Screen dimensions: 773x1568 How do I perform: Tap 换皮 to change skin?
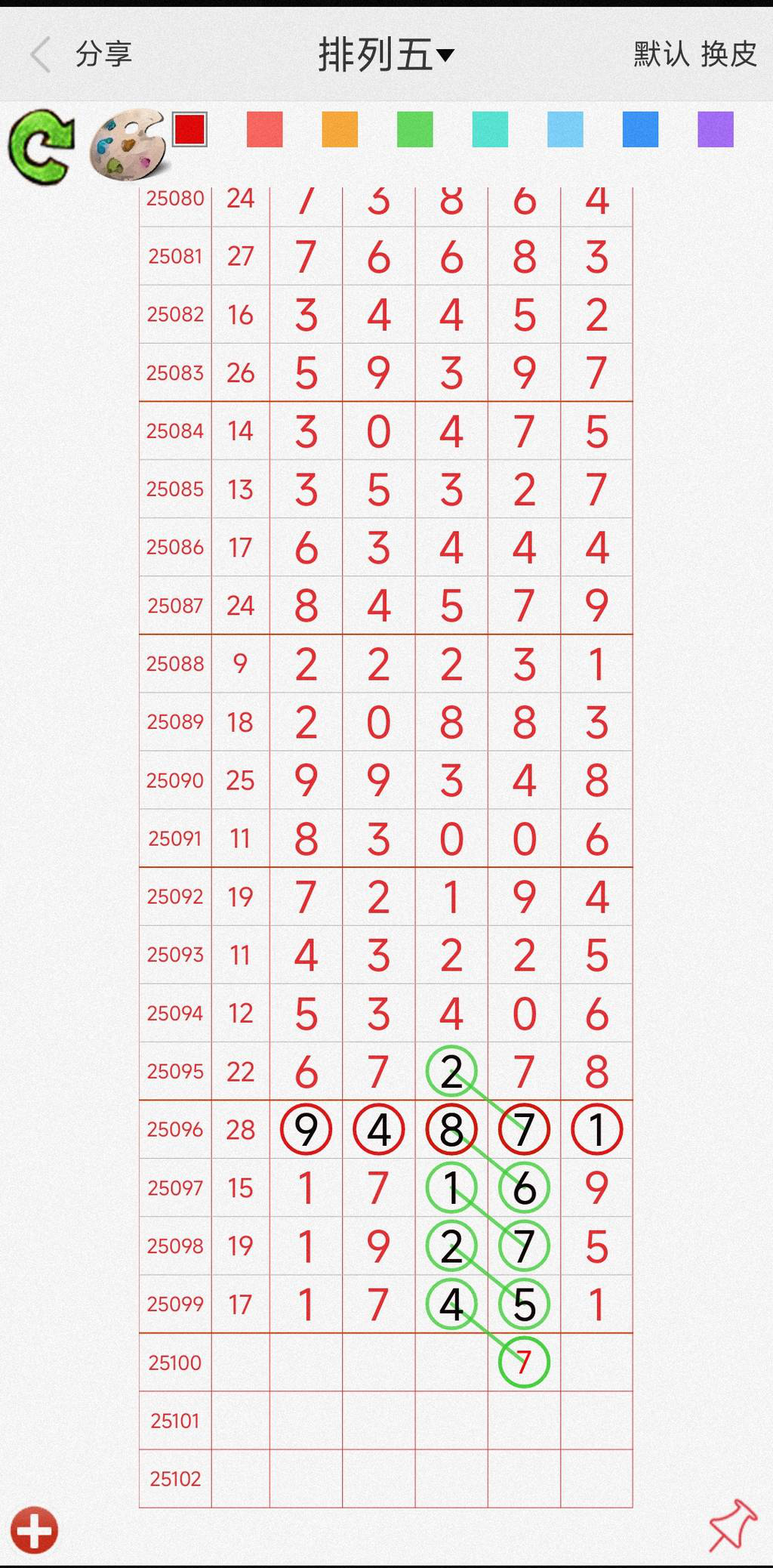click(x=728, y=54)
